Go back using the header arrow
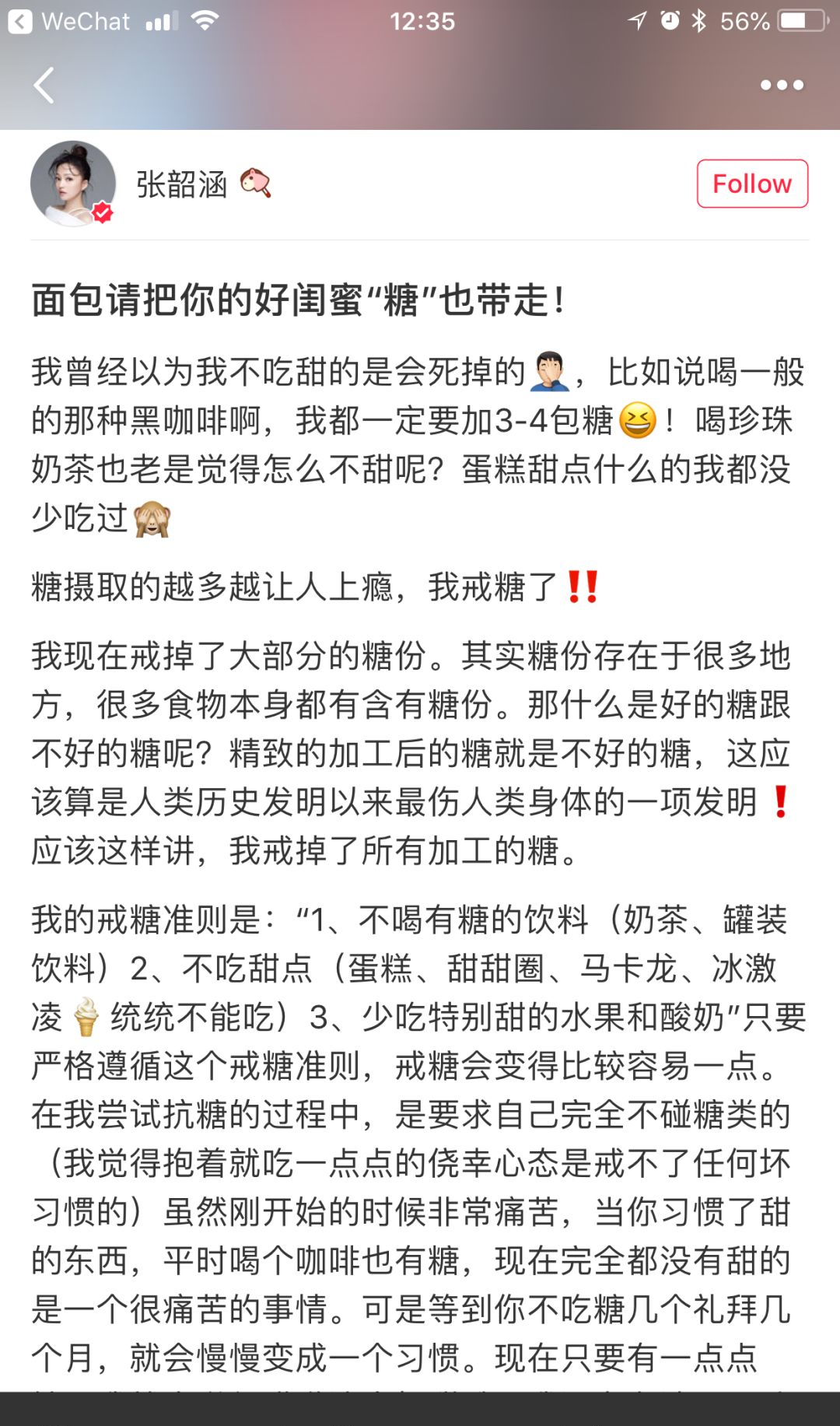This screenshot has height=1426, width=840. [44, 85]
